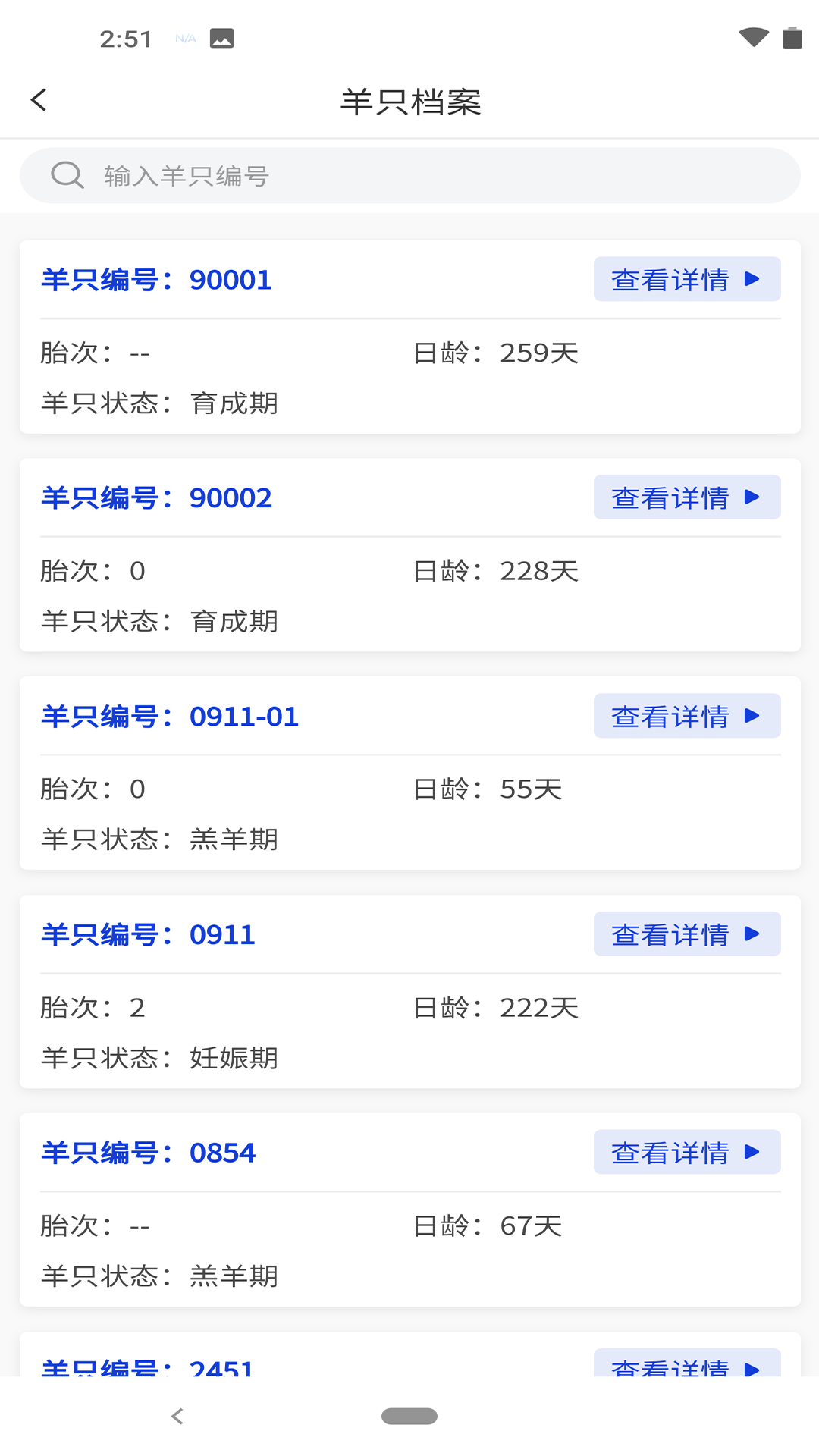
Task: Tap the image thumbnail icon in status bar
Action: [x=222, y=38]
